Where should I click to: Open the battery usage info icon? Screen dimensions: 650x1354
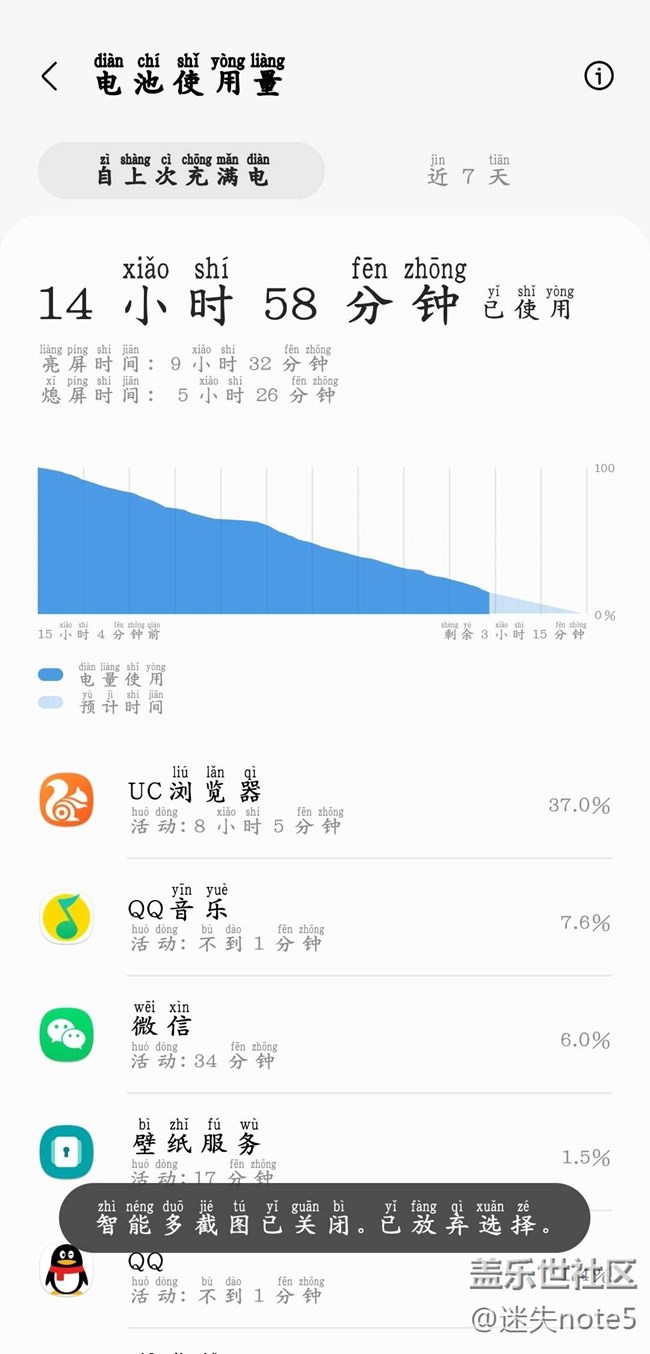pyautogui.click(x=598, y=76)
